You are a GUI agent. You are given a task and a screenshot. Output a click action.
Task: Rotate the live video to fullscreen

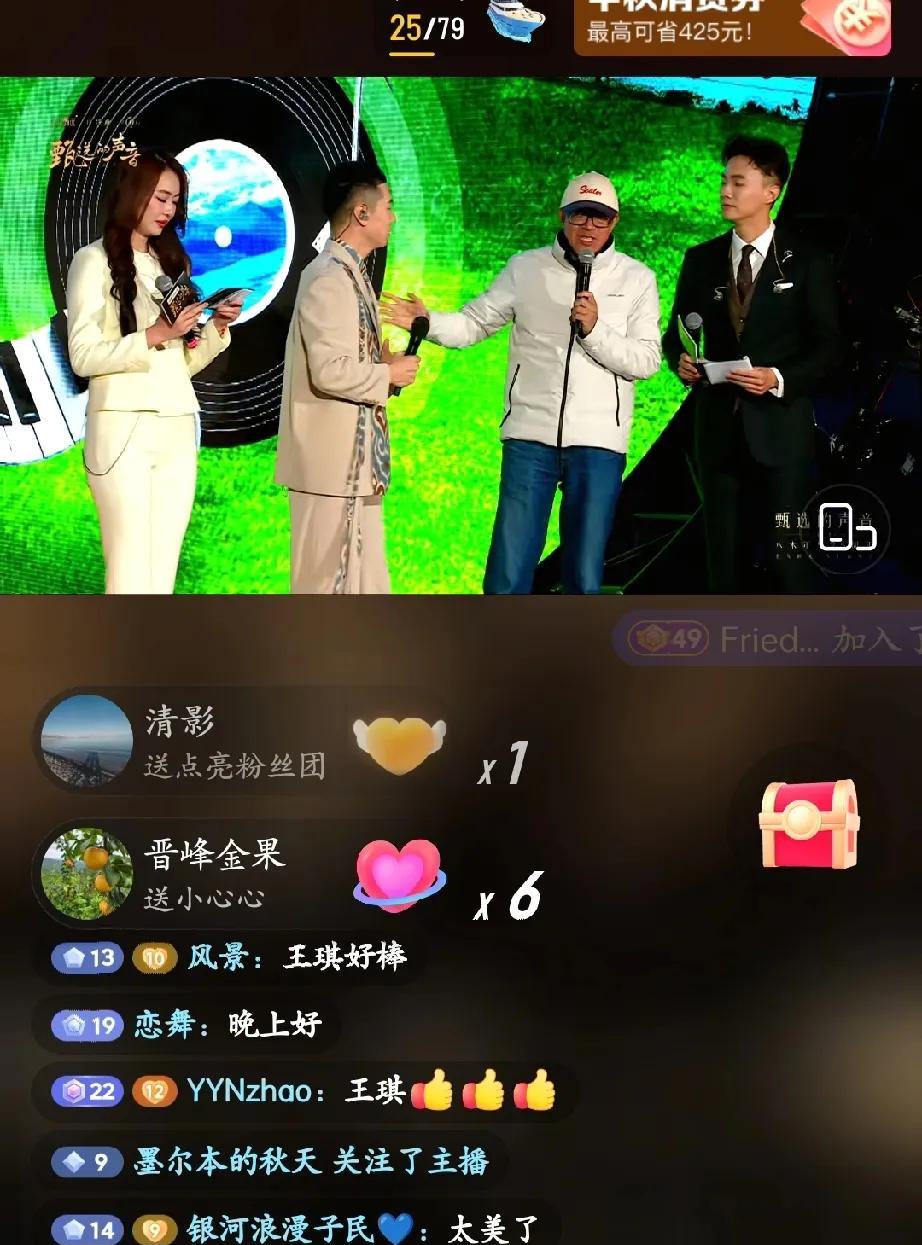pyautogui.click(x=846, y=528)
